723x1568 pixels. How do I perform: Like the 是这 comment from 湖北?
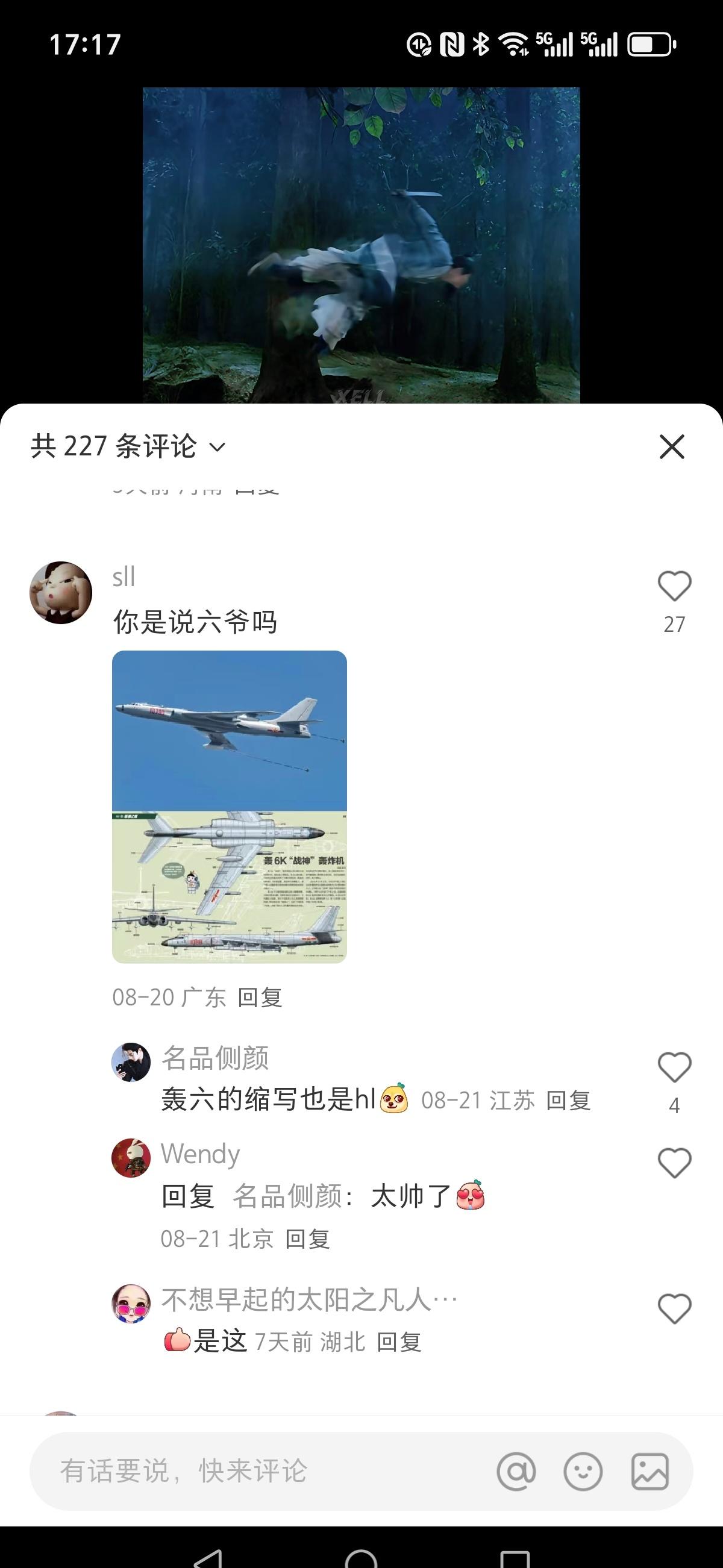(x=674, y=1309)
